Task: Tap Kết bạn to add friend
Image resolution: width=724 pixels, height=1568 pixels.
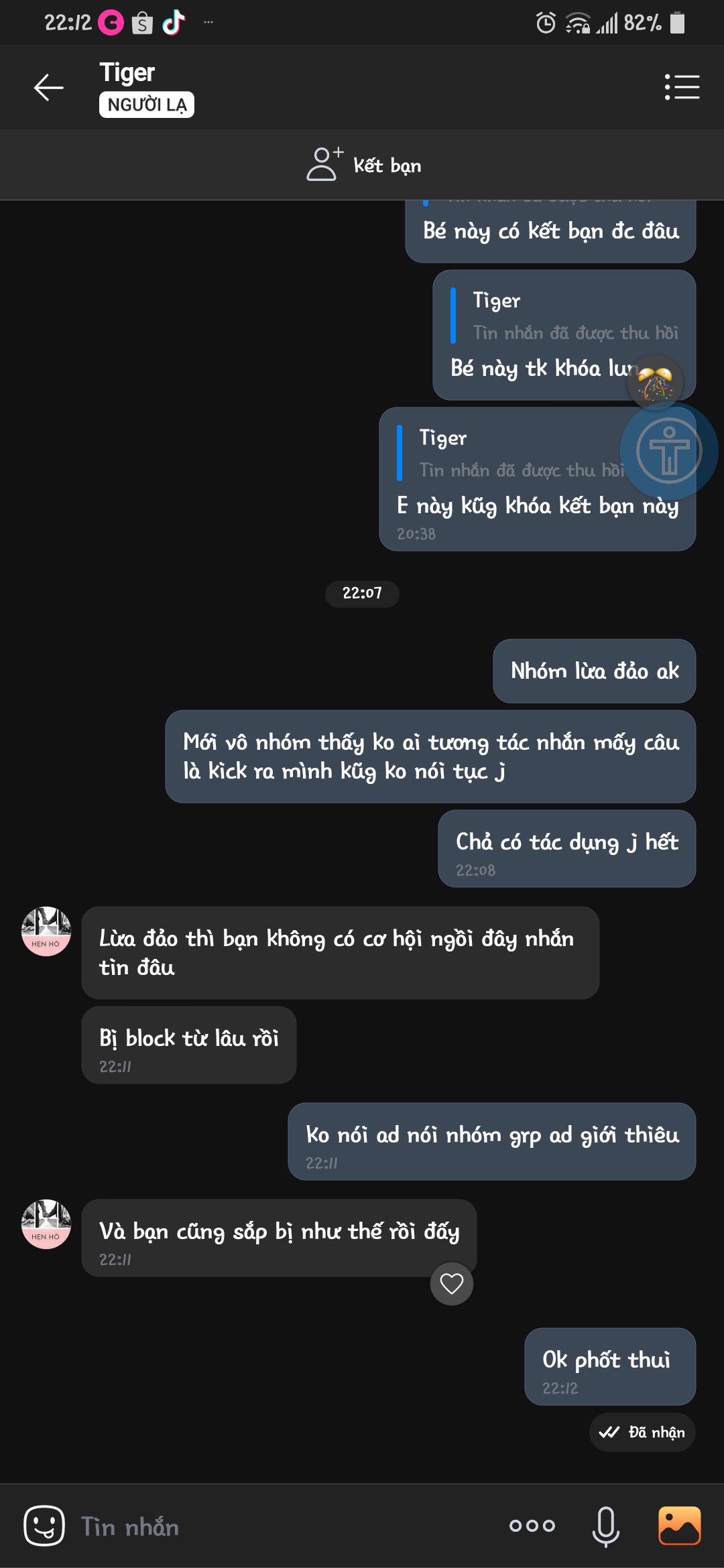Action: 363,165
